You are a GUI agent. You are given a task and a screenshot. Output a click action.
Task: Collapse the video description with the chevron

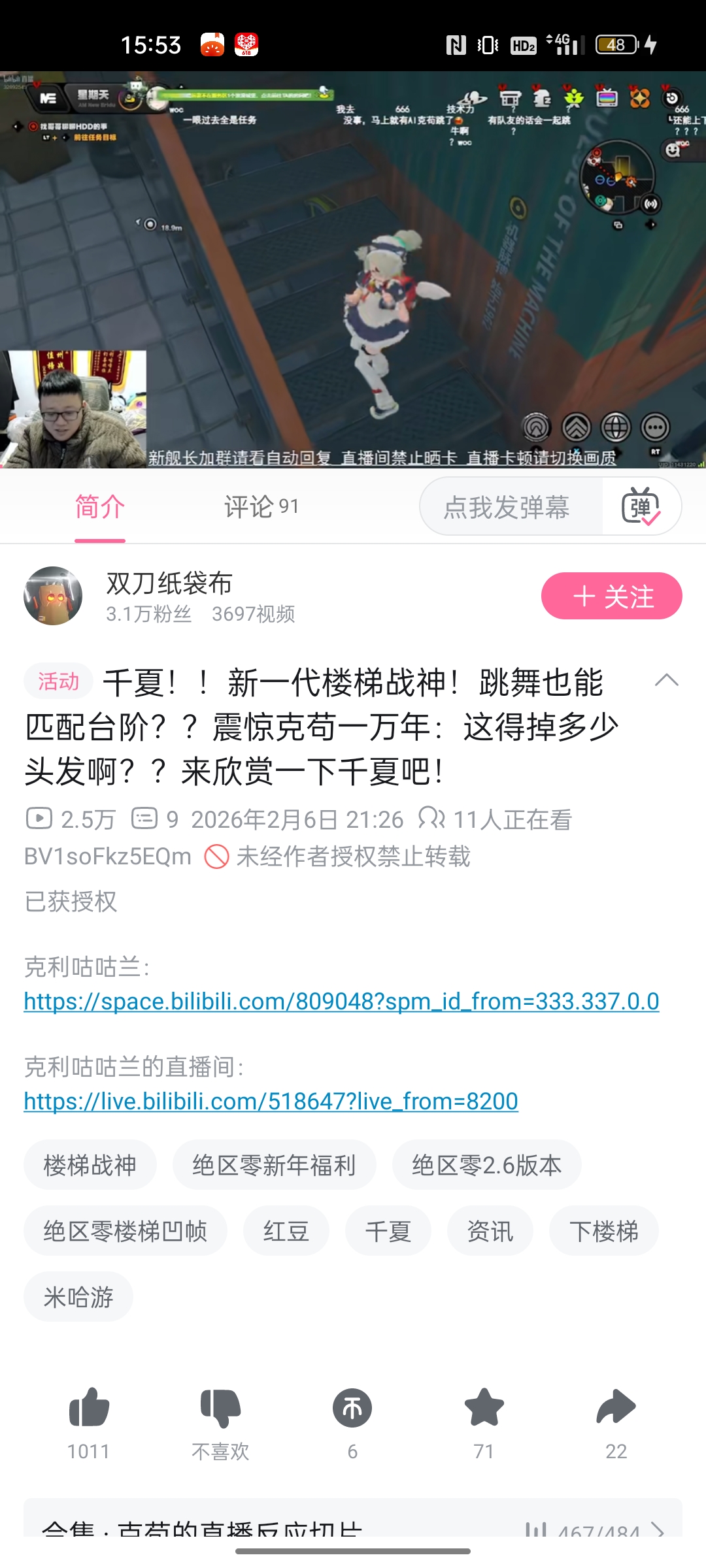pyautogui.click(x=666, y=681)
